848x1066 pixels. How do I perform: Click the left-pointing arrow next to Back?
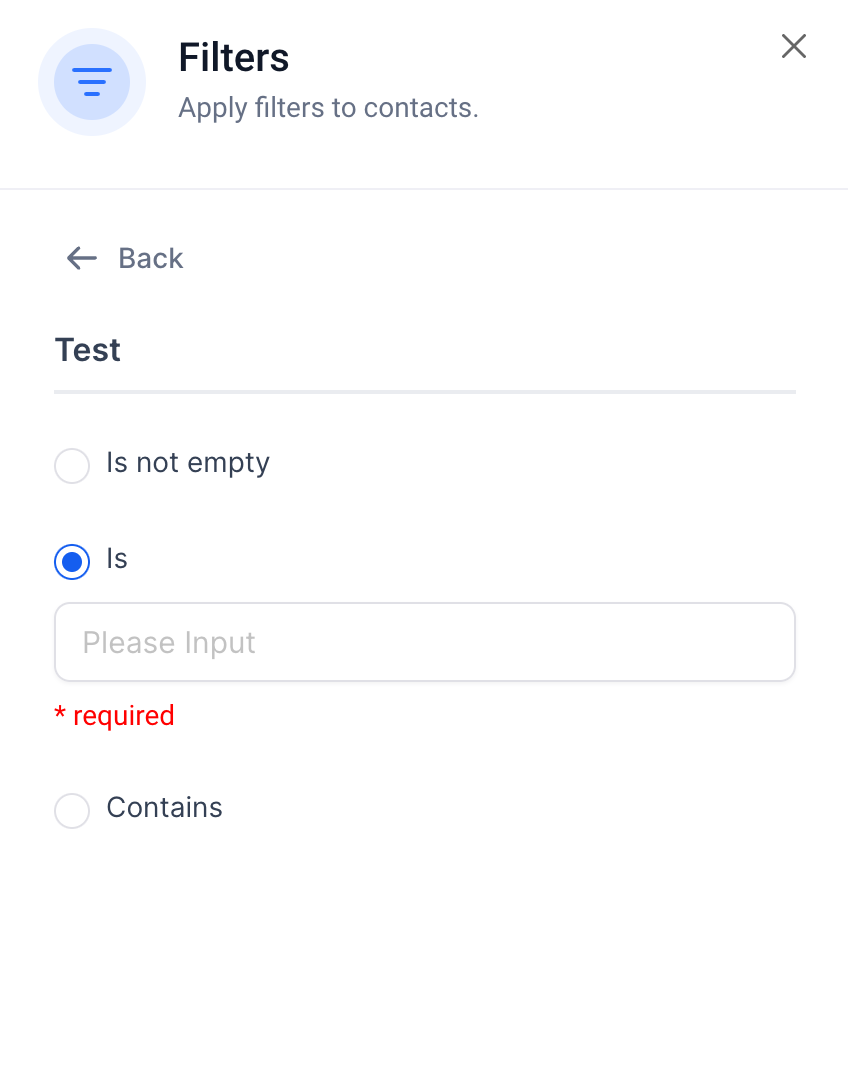pos(81,258)
